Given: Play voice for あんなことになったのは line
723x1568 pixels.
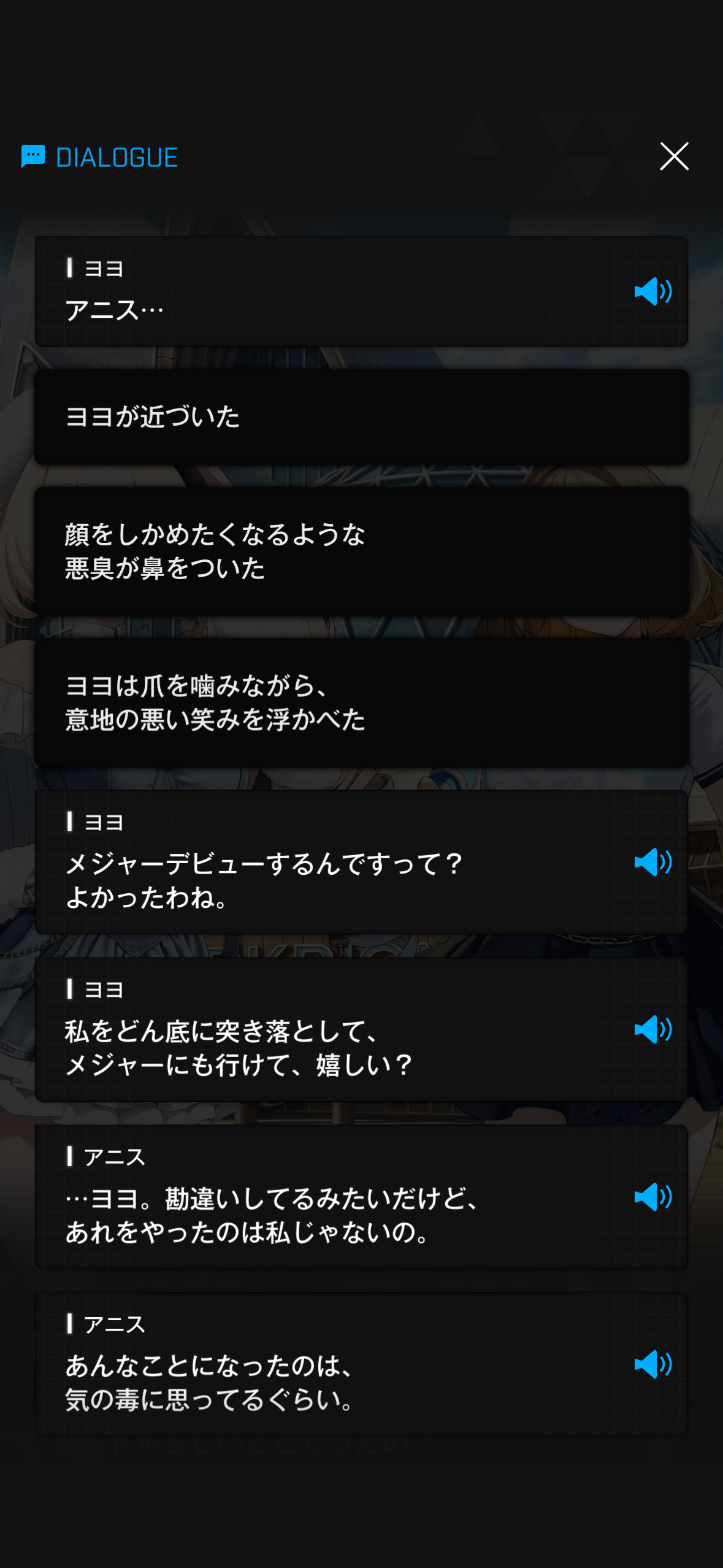Looking at the screenshot, I should pyautogui.click(x=652, y=1364).
